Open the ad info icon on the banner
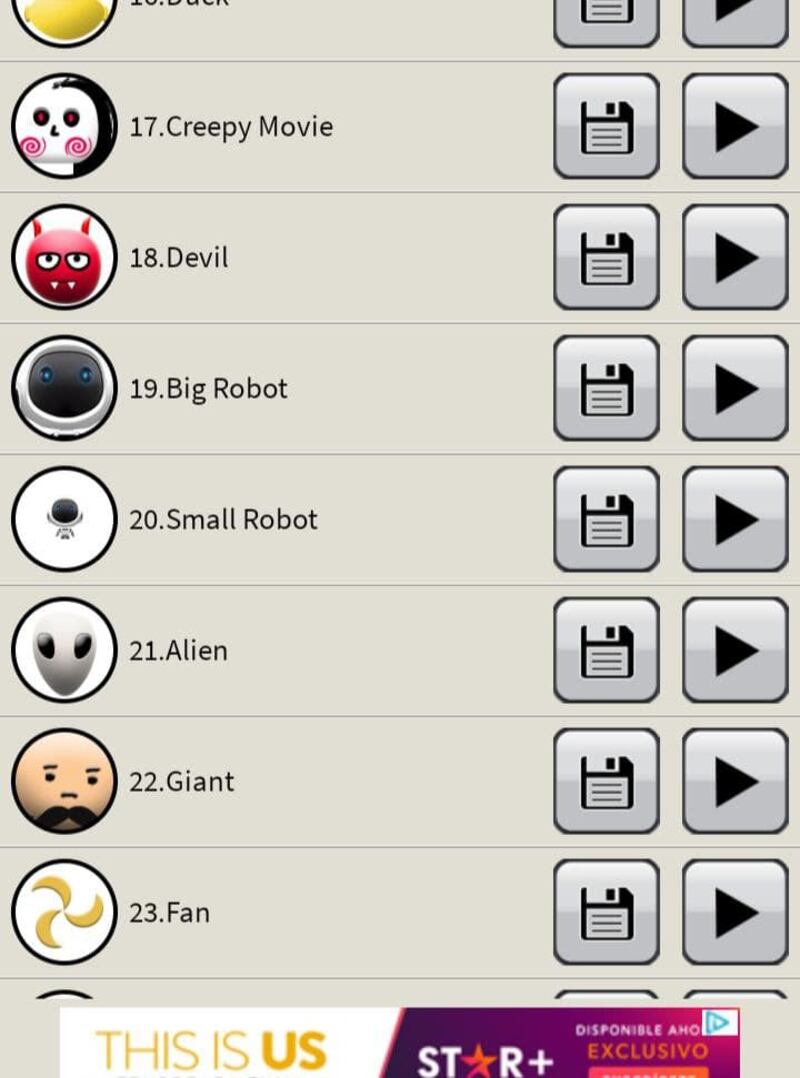This screenshot has width=800, height=1078. (717, 1022)
